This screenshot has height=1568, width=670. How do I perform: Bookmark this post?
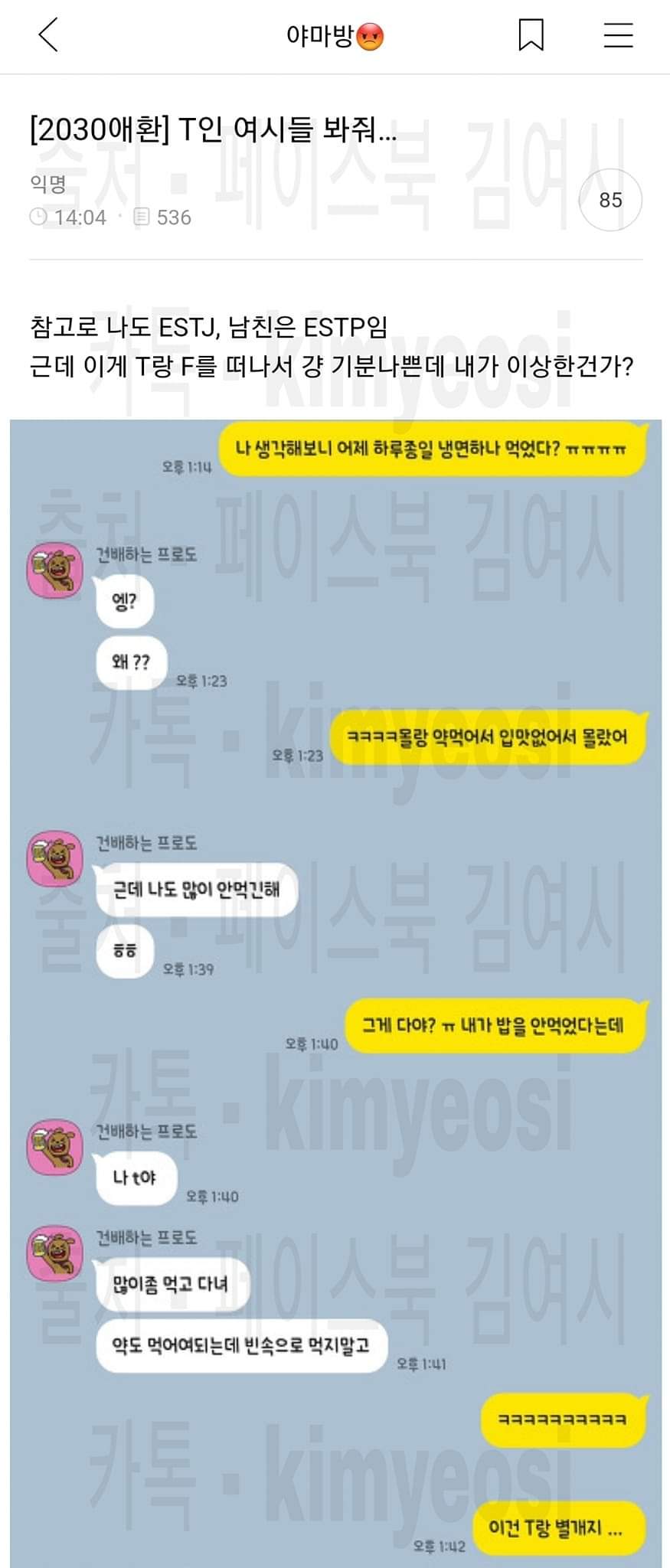pos(531,36)
